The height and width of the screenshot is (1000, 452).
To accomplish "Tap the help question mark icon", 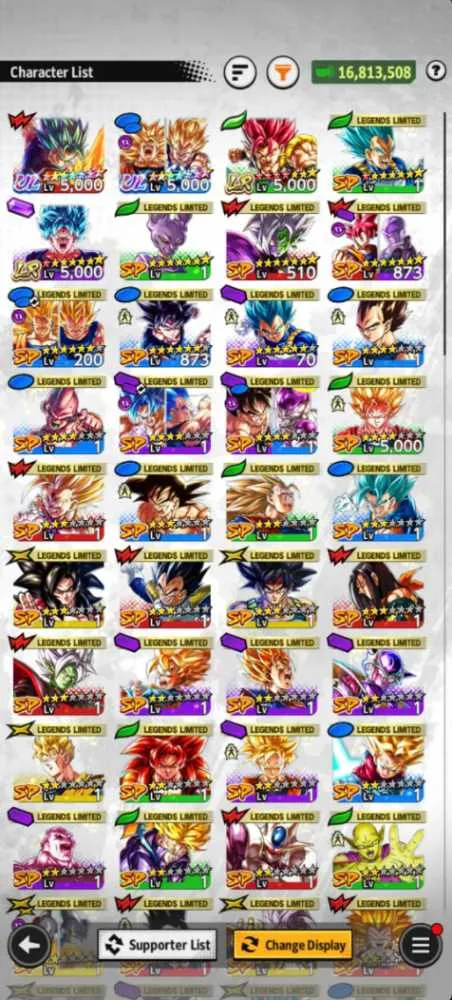I will click(436, 71).
